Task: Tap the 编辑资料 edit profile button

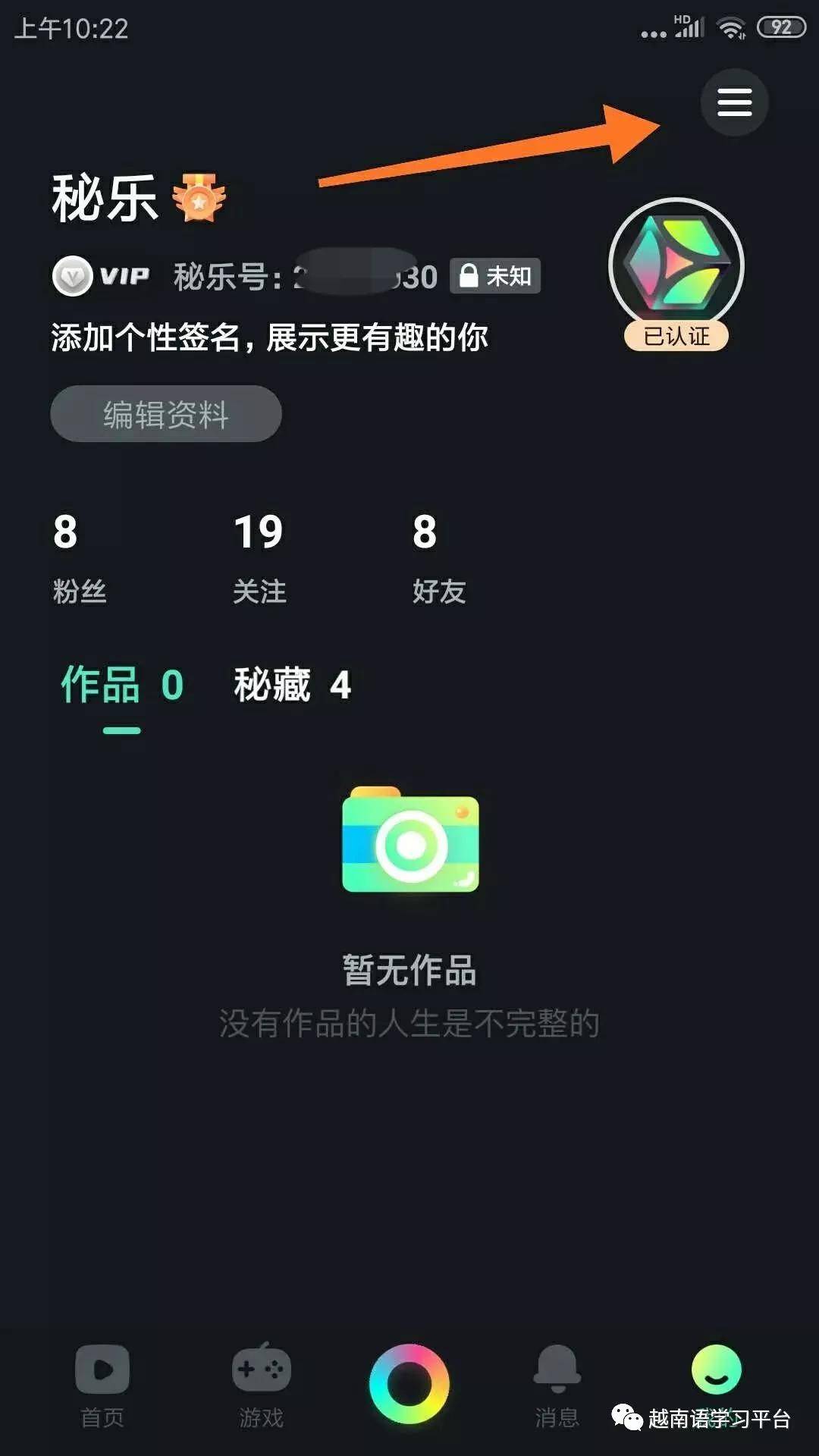Action: click(166, 414)
